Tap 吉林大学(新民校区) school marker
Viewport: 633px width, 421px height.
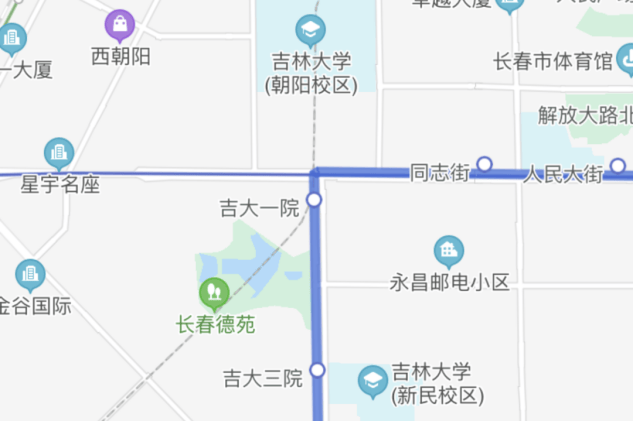pos(373,380)
